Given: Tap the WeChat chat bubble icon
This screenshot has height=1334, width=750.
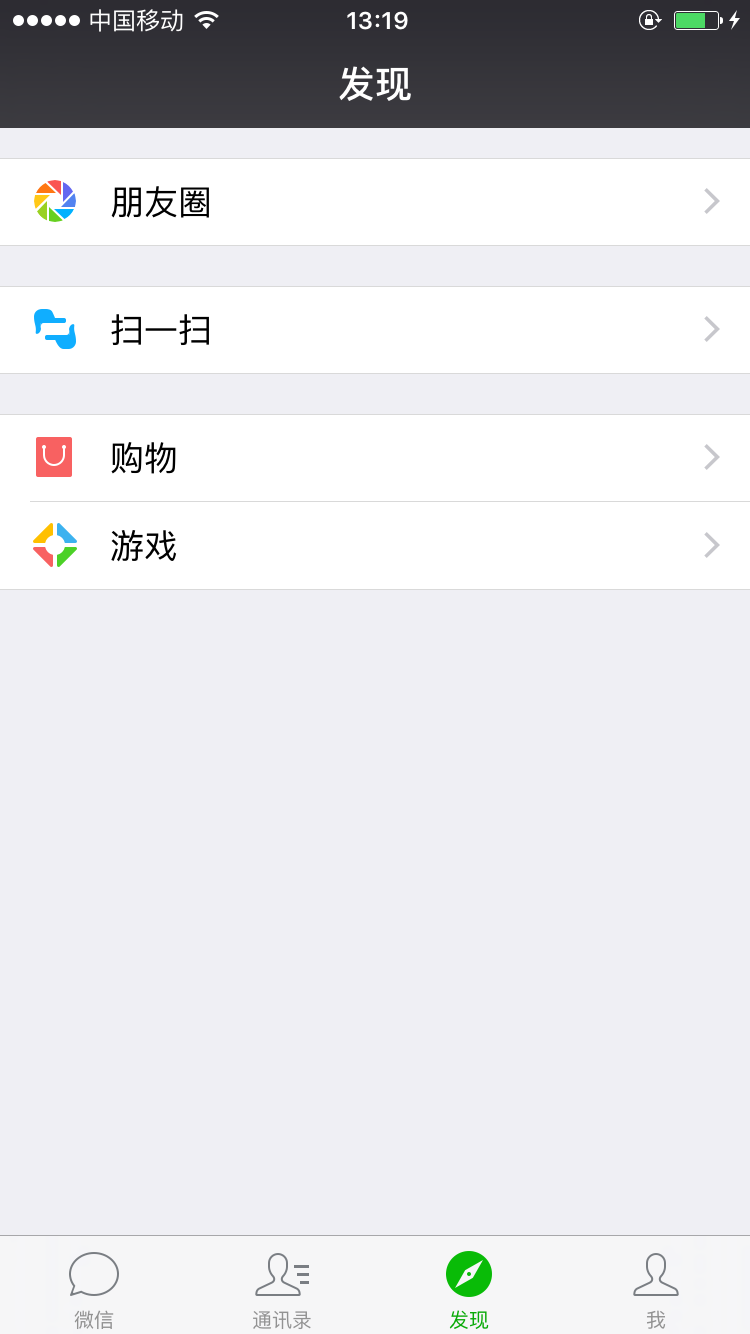Looking at the screenshot, I should click(x=93, y=1273).
